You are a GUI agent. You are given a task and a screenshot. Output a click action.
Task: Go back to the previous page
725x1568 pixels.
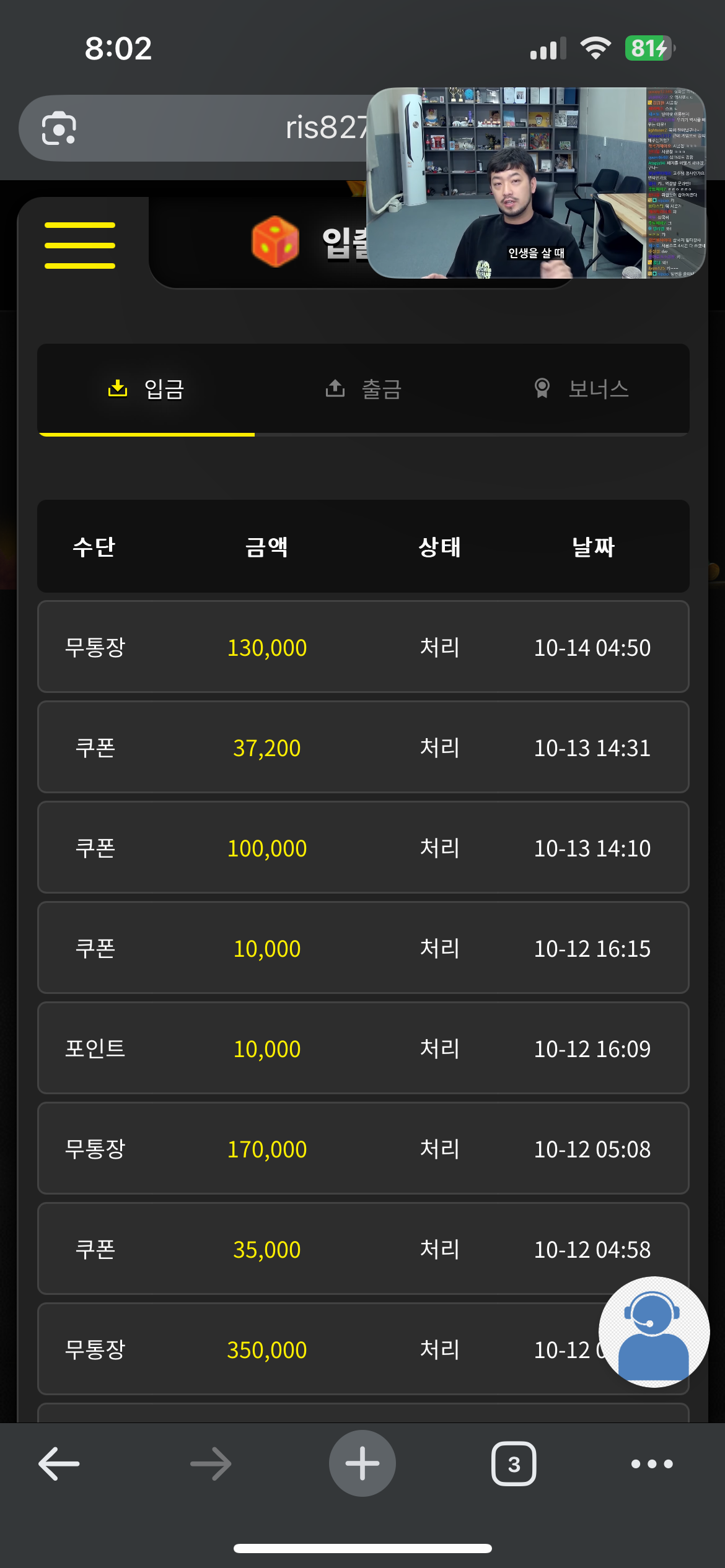pos(59,1464)
